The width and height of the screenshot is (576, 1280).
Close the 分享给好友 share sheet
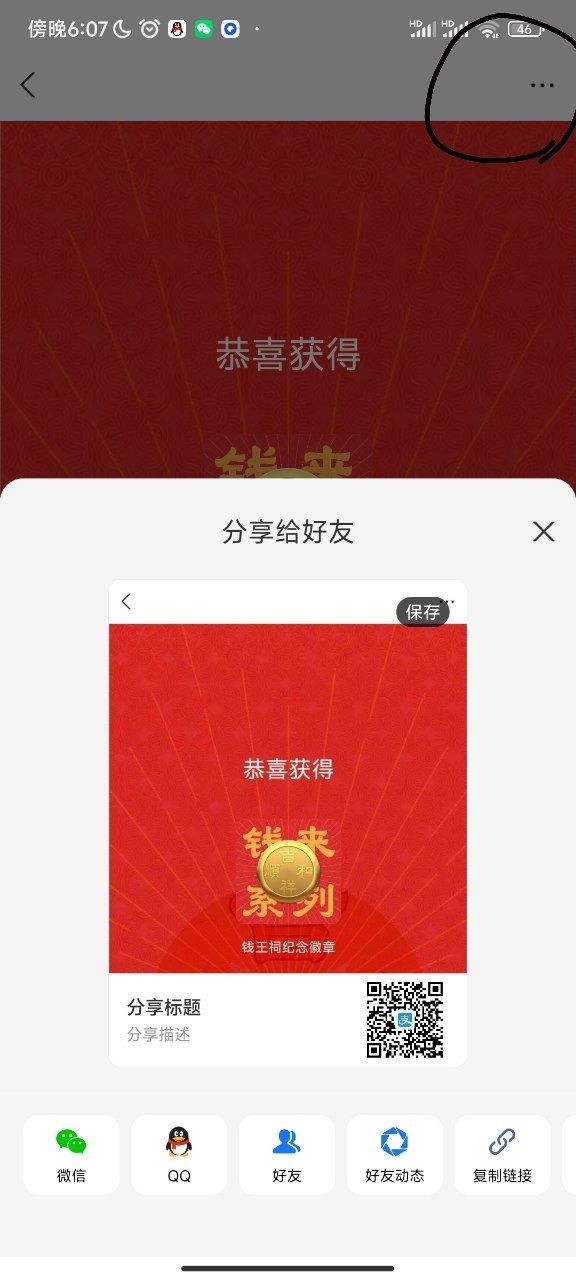[543, 531]
